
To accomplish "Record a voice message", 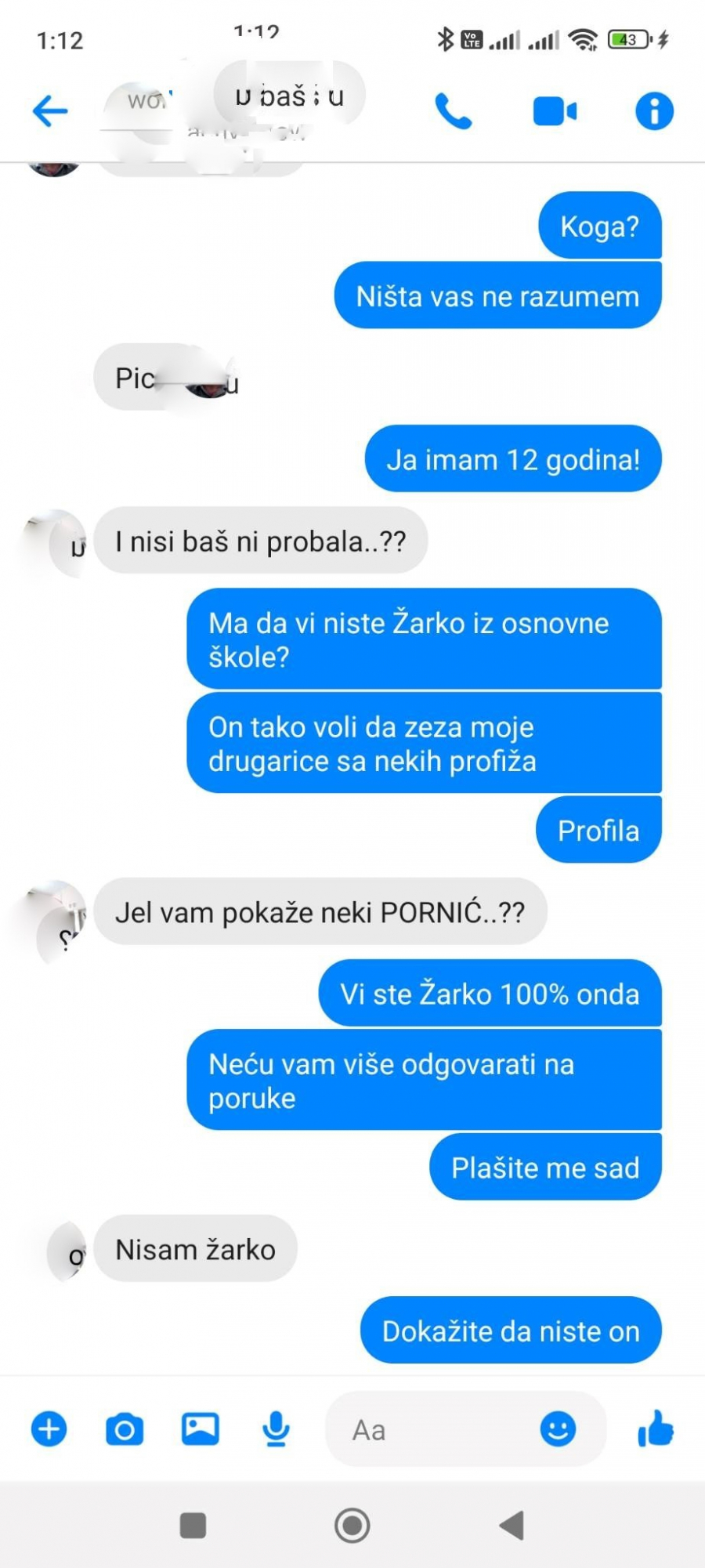I will pos(276,1429).
